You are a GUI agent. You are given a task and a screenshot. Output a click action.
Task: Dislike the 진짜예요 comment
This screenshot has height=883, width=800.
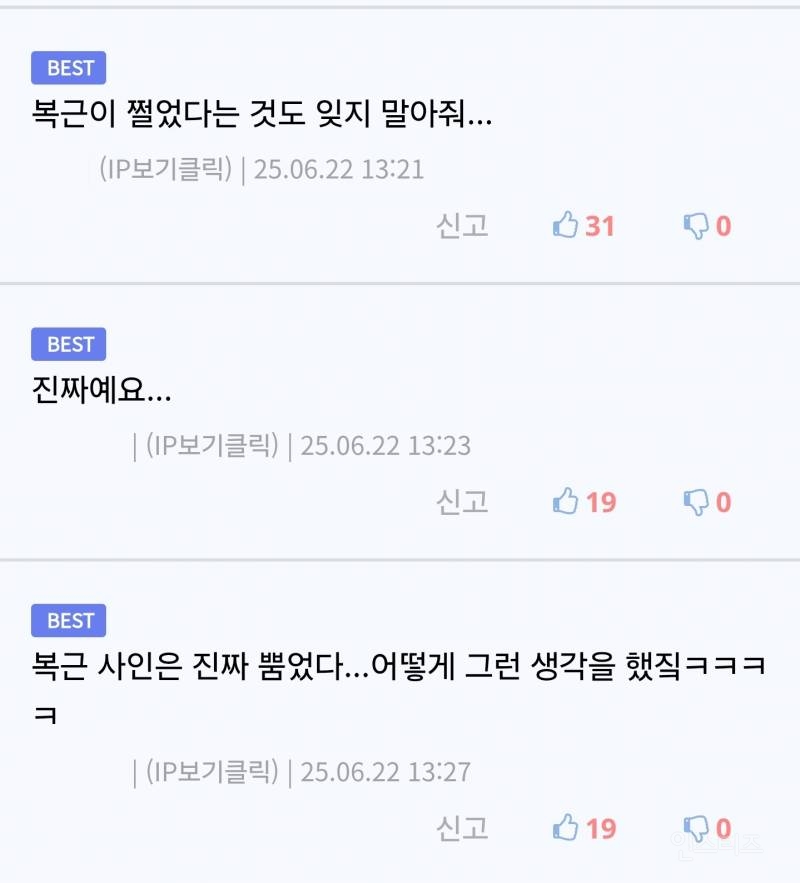pos(695,502)
